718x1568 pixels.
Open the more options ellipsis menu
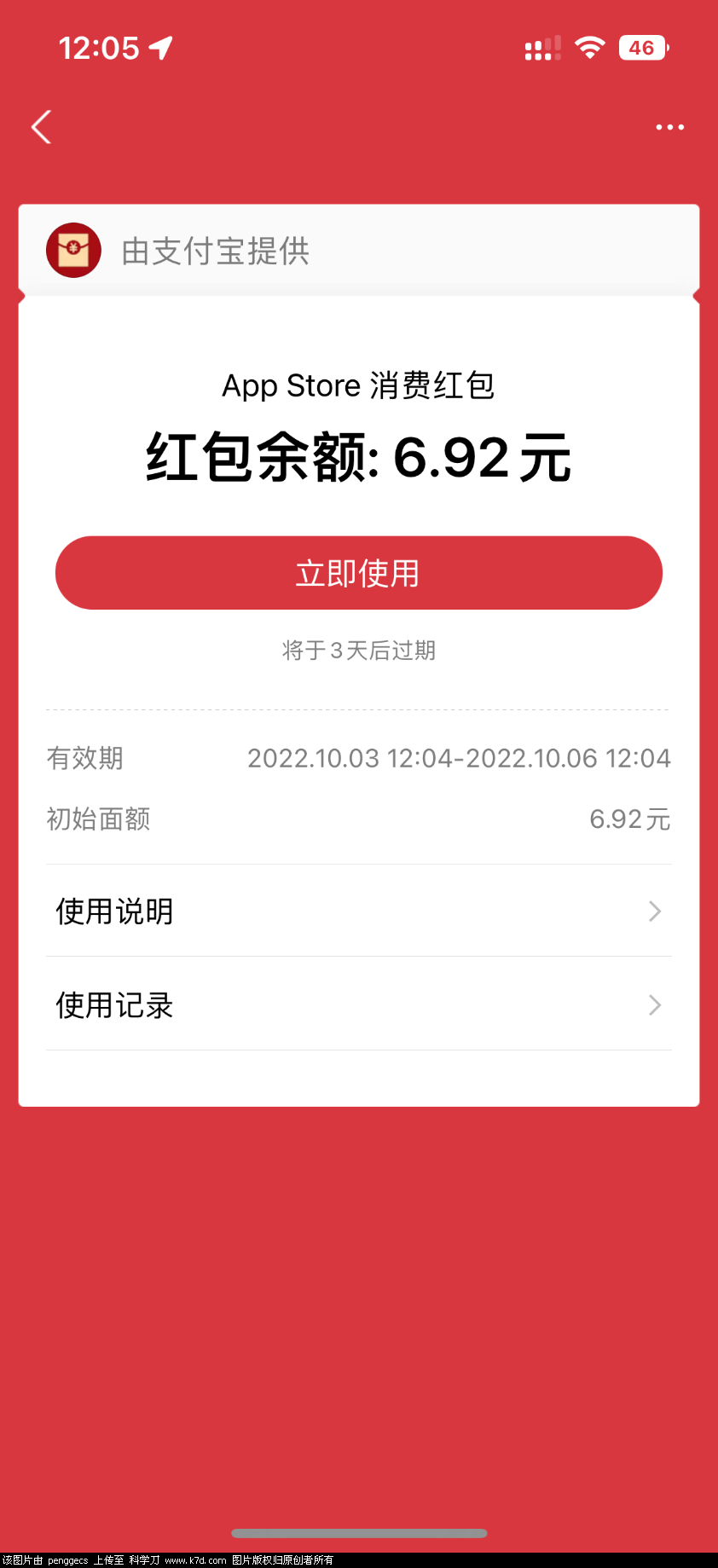670,126
